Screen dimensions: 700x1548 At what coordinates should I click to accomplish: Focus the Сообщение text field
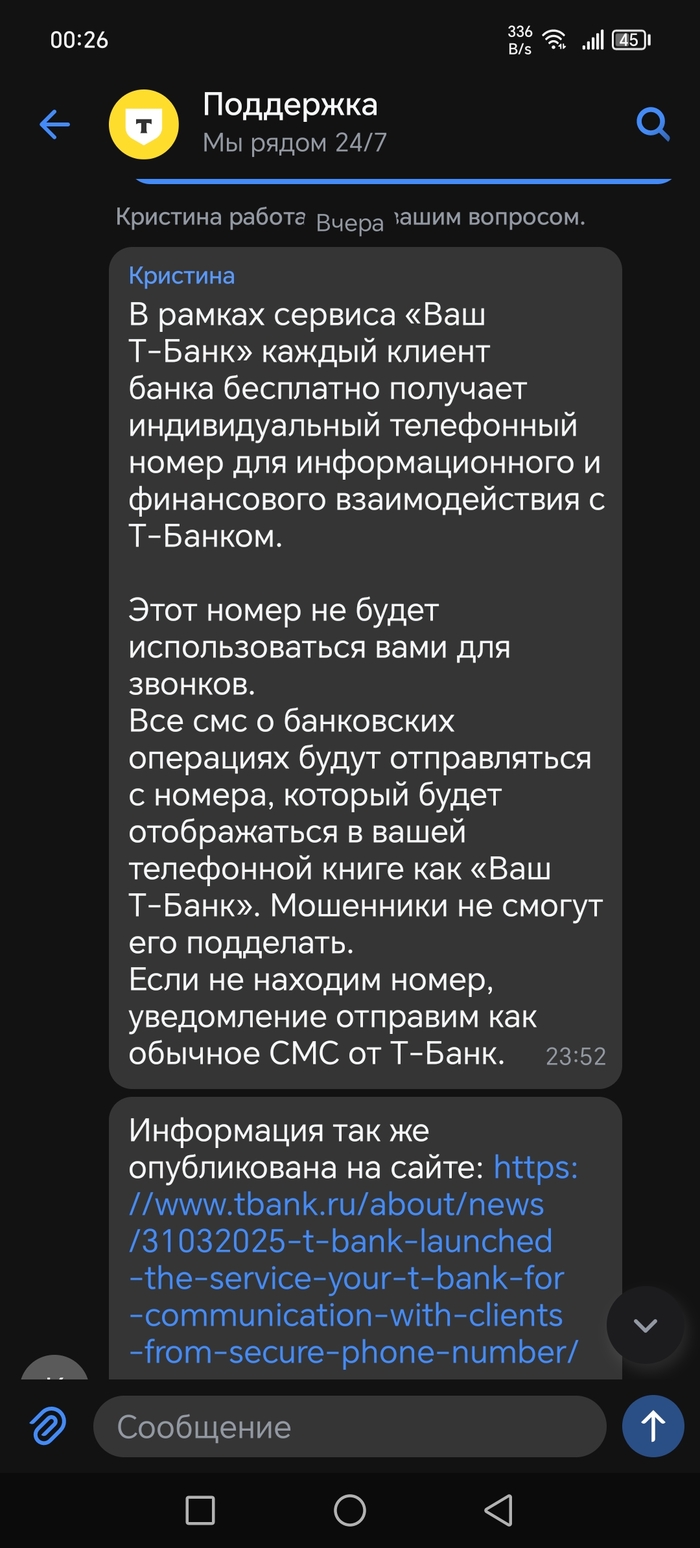point(350,1426)
